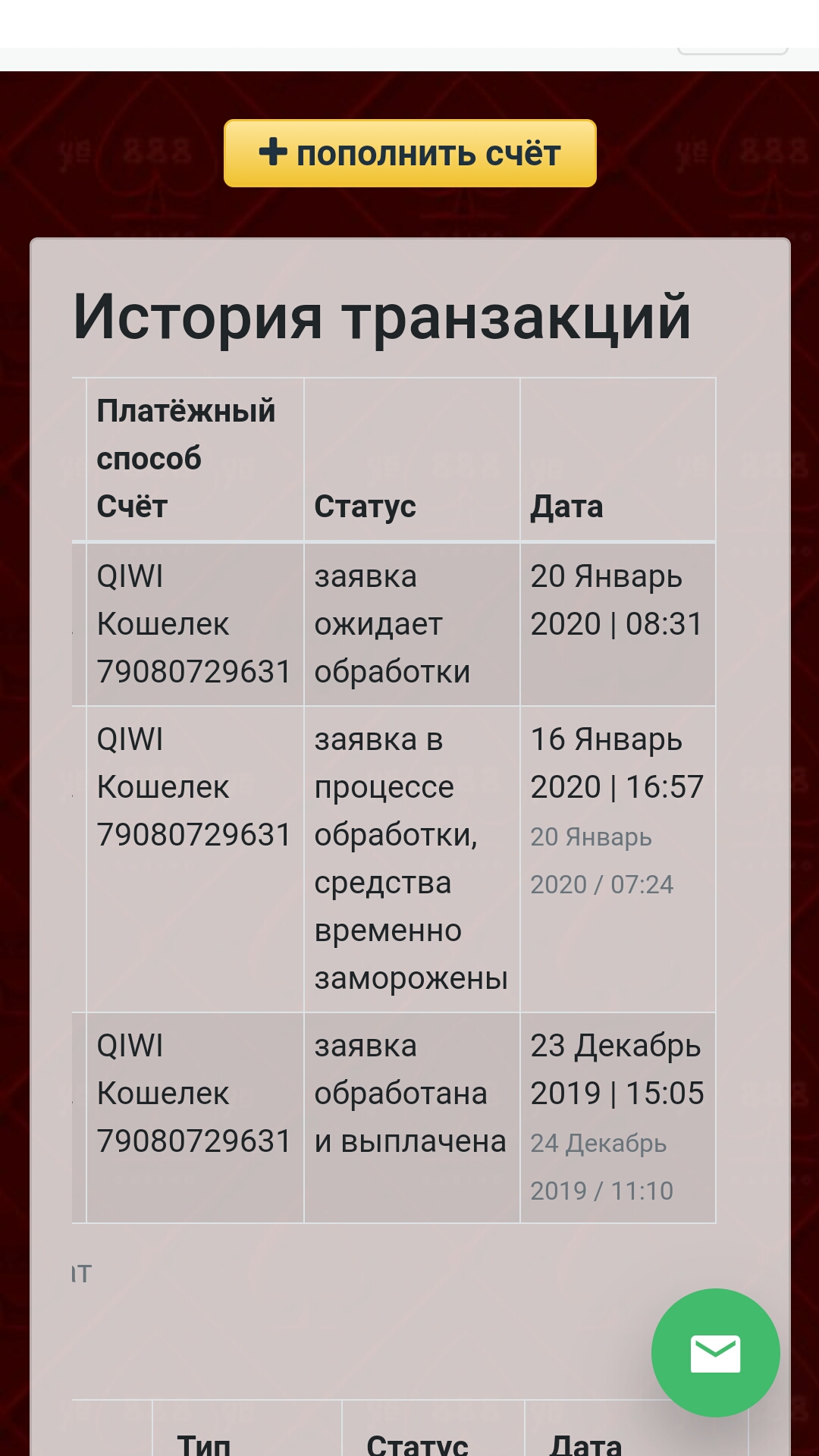
Task: Open the green mail chat button
Action: pos(715,1353)
